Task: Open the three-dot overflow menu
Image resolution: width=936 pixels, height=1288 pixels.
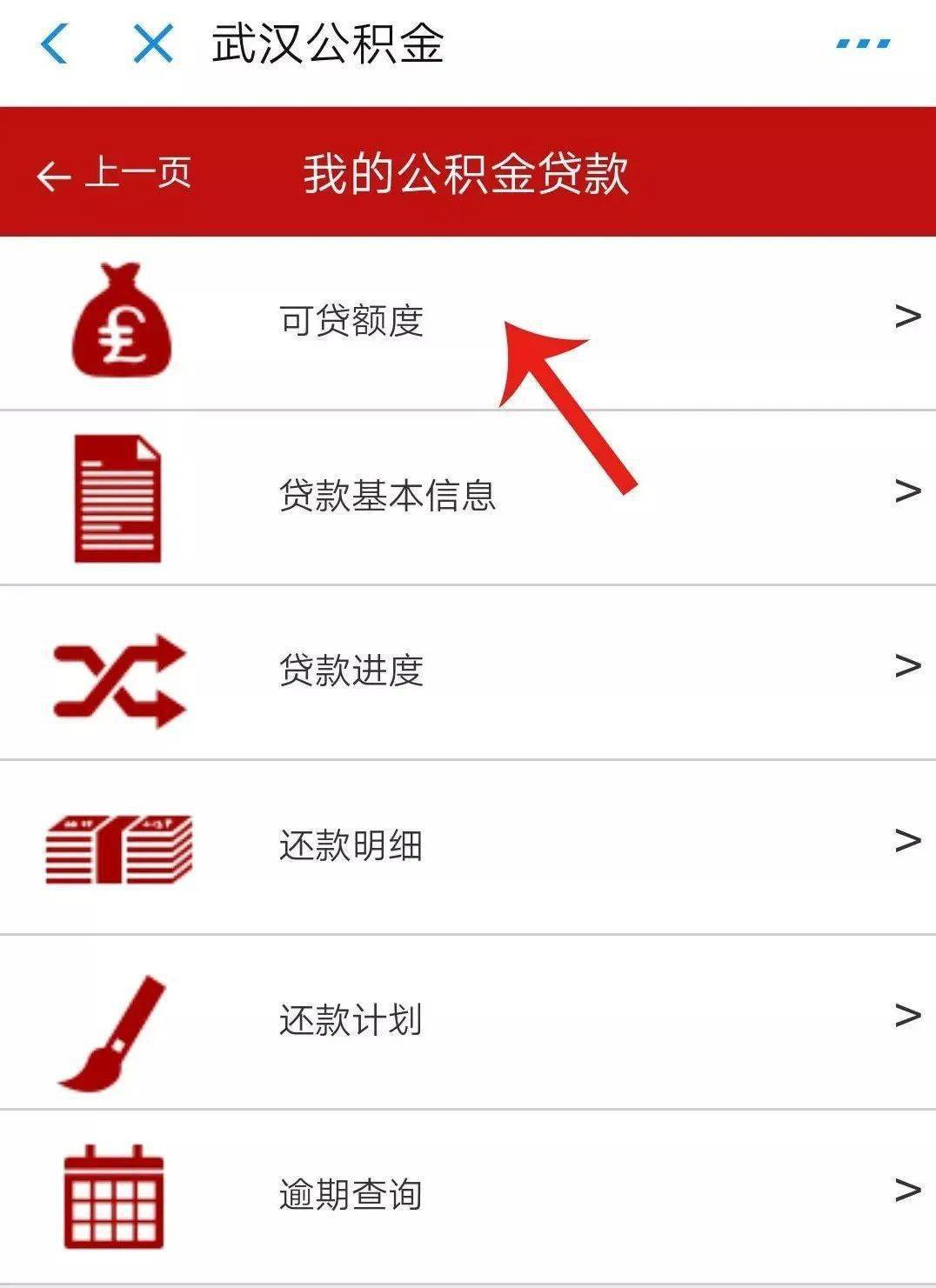Action: pyautogui.click(x=862, y=43)
